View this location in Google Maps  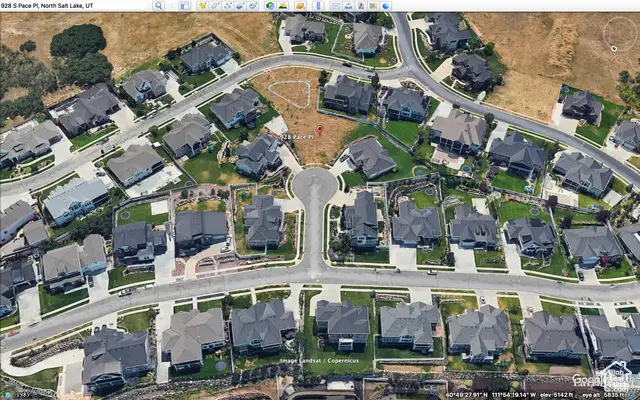coord(373,6)
